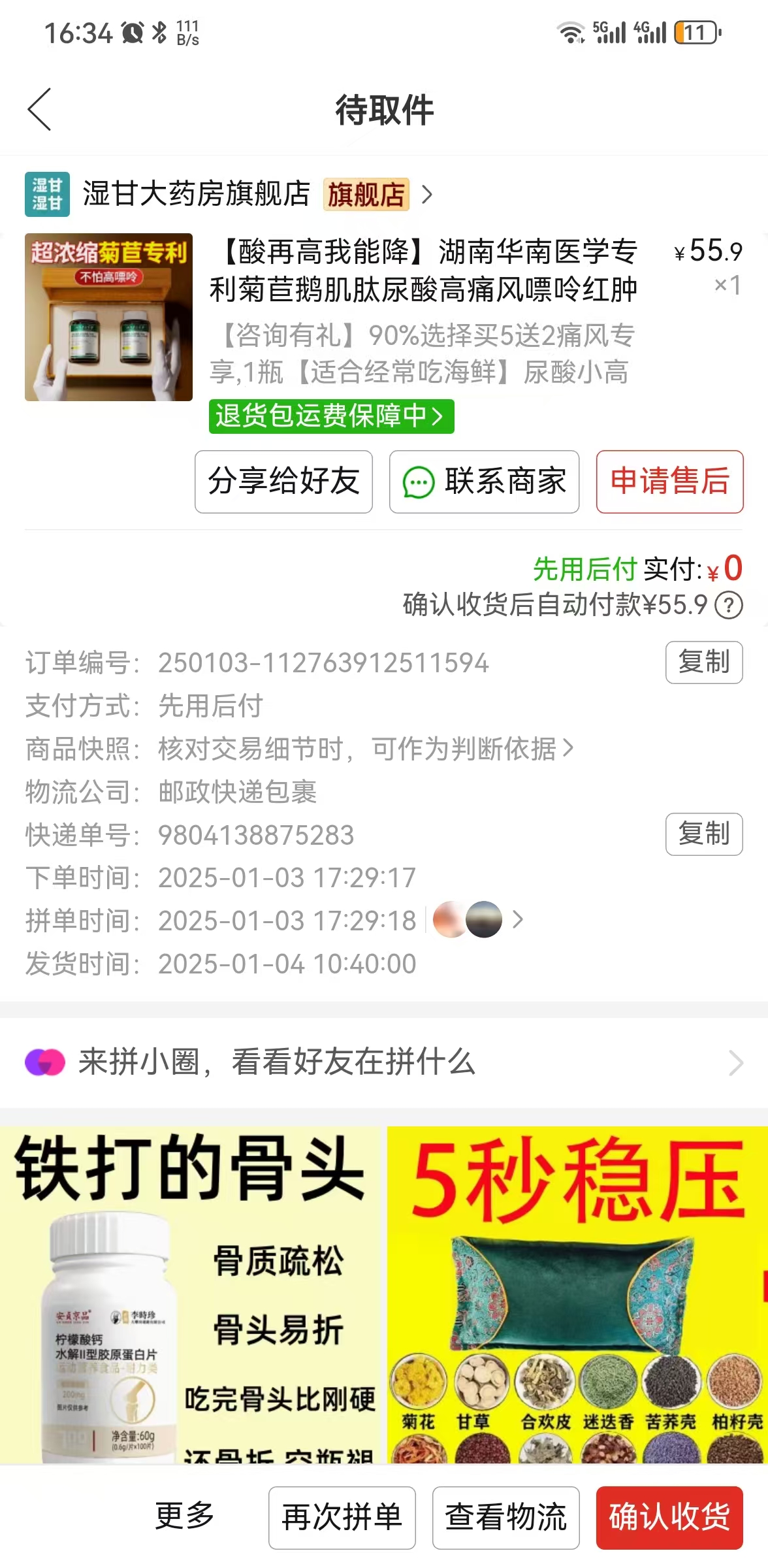The image size is (768, 1568).
Task: Open the 商品快照 snapshot link
Action: [366, 749]
